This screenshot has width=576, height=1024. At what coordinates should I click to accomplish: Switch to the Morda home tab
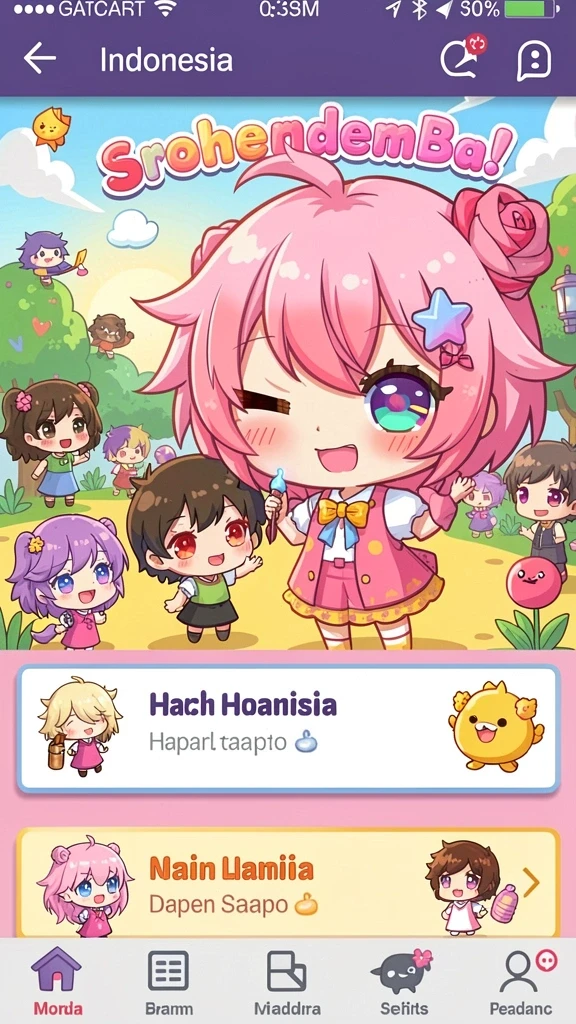(57, 982)
